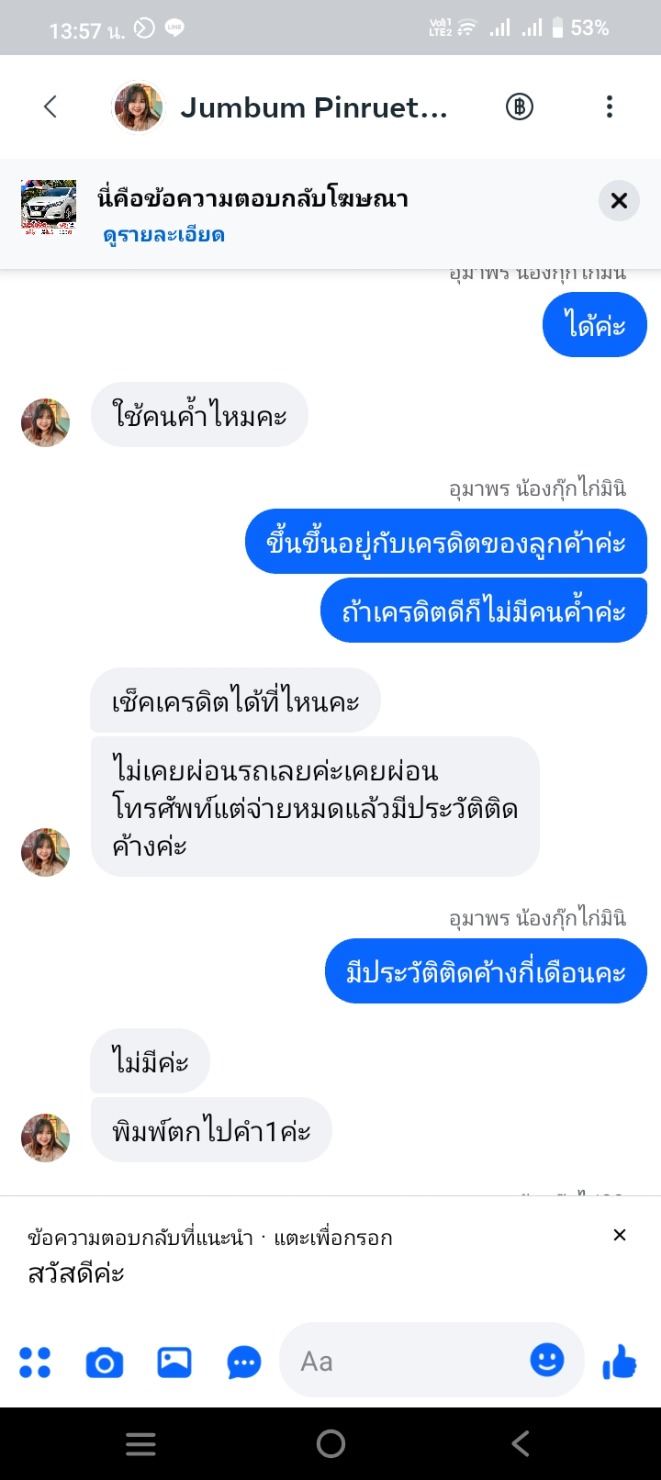Tap the system home button
The image size is (661, 1480).
pyautogui.click(x=330, y=1443)
